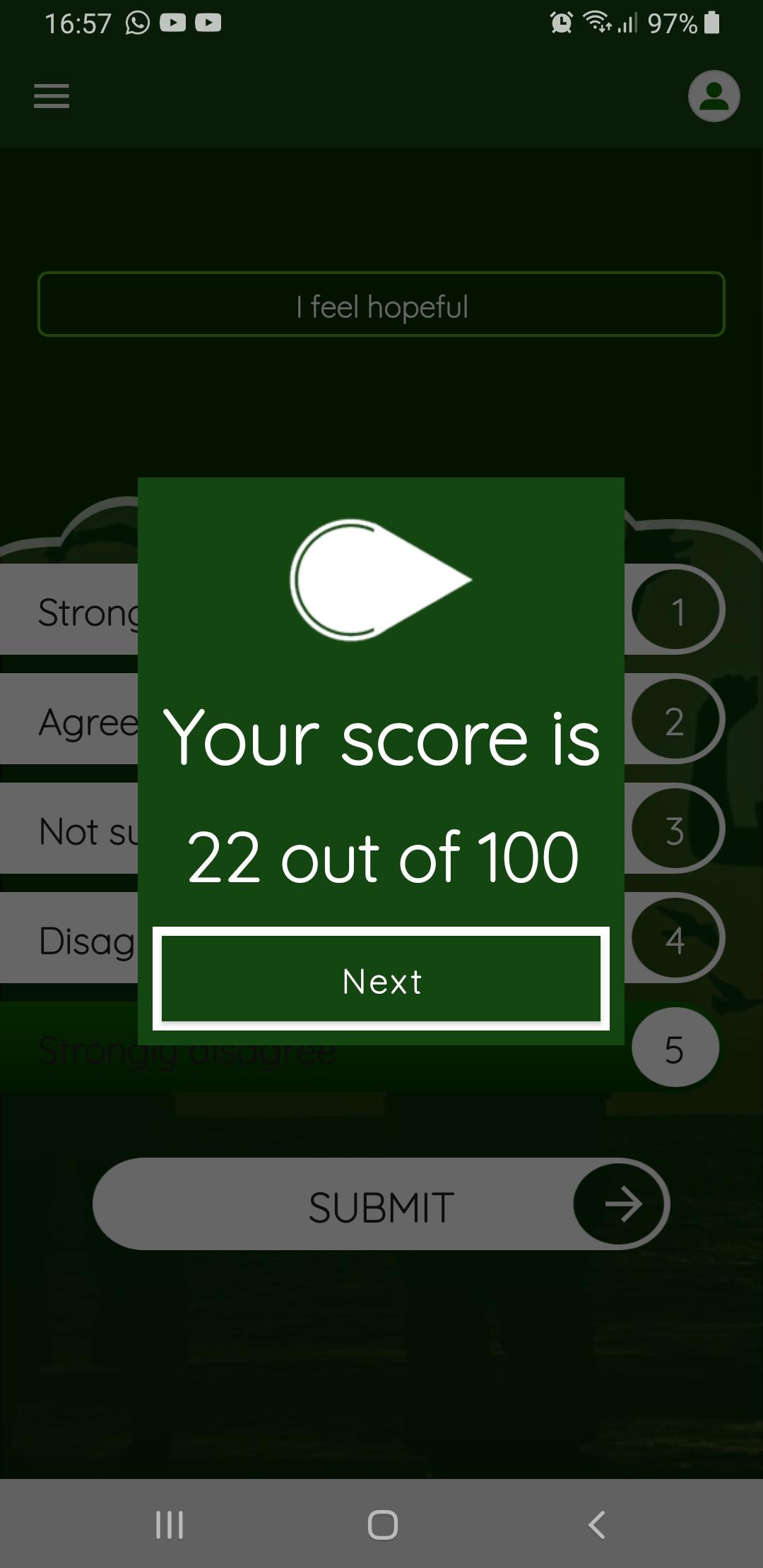Go to the system home screen
This screenshot has width=763, height=1568.
pos(382,1524)
